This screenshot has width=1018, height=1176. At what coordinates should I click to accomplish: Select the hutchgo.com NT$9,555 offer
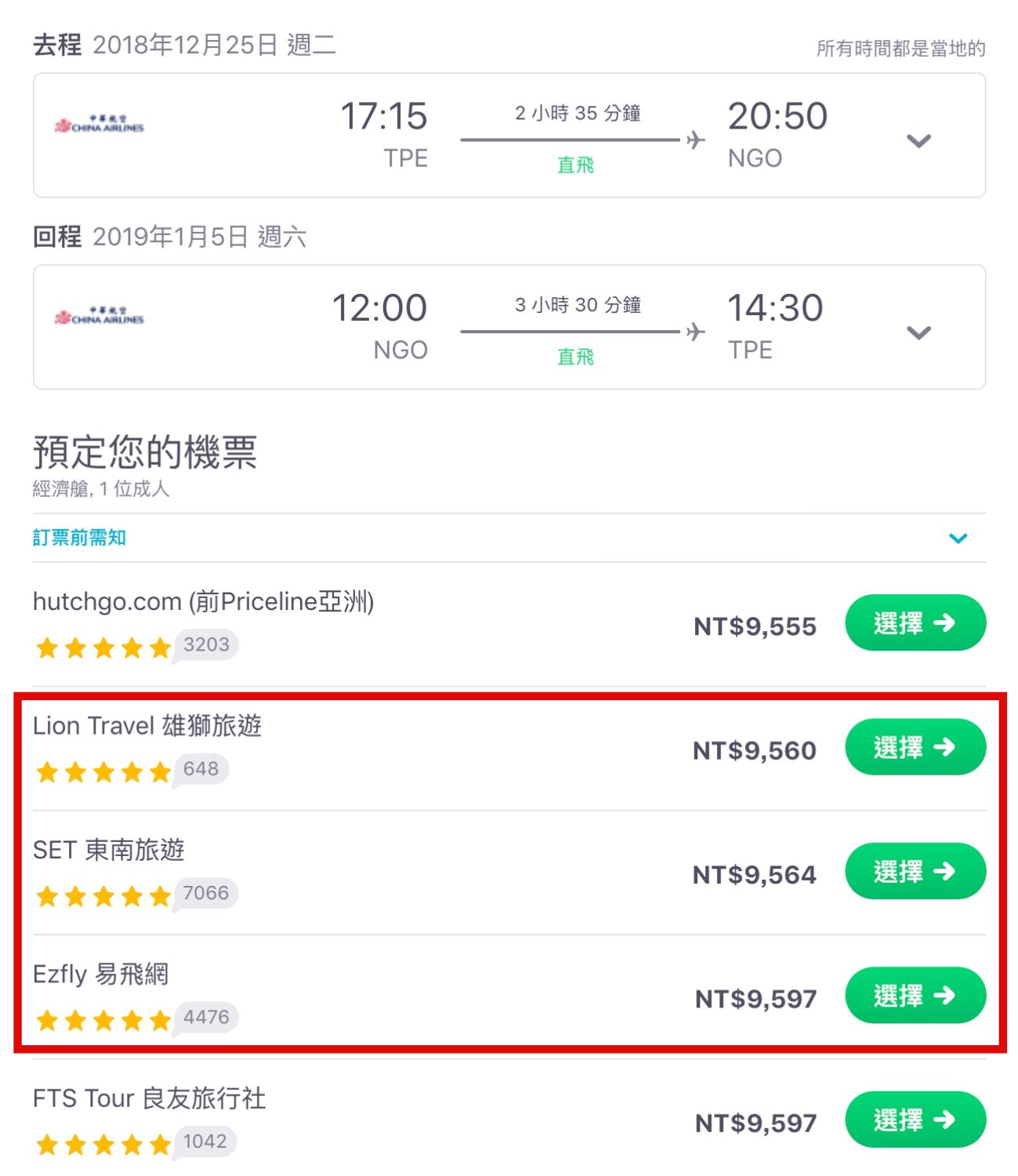915,623
